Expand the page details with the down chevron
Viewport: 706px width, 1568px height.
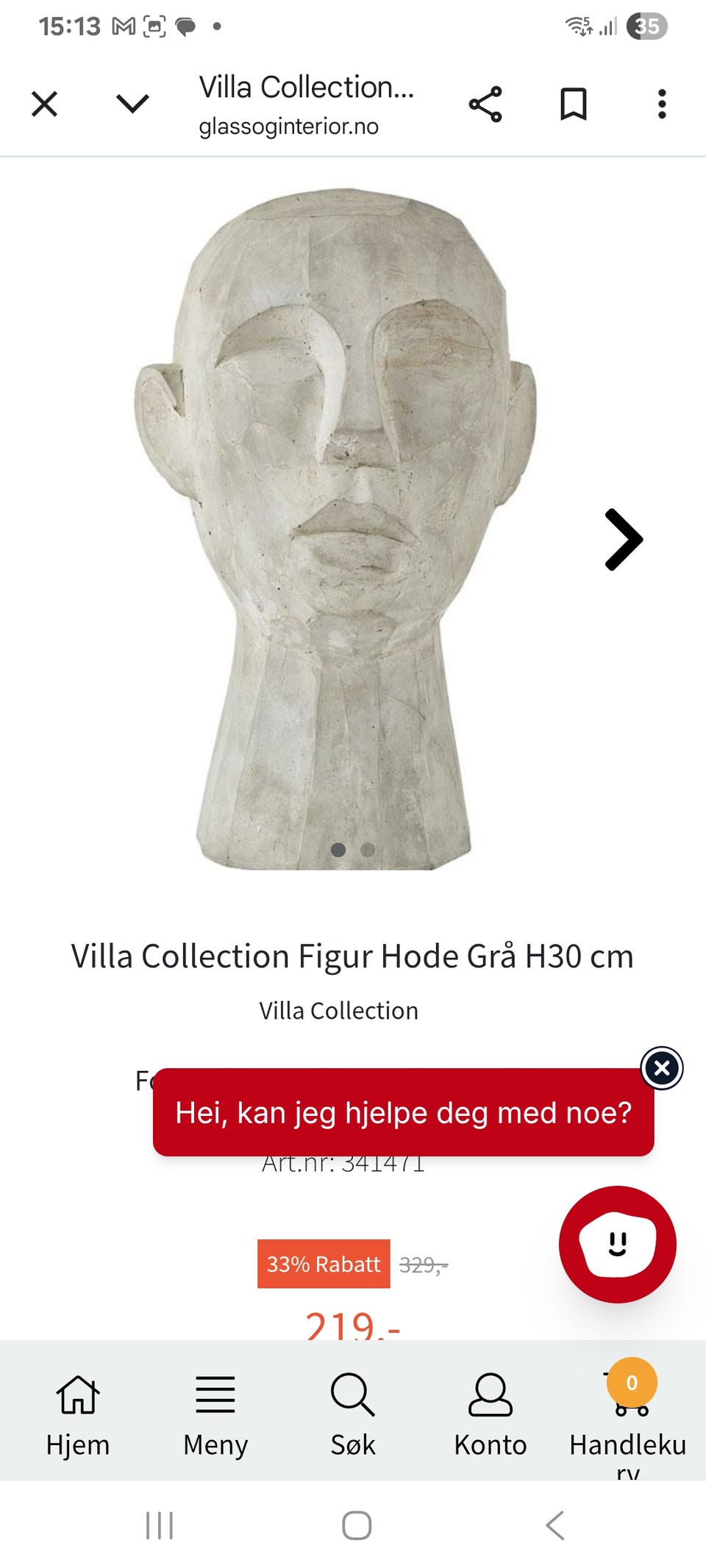[131, 103]
